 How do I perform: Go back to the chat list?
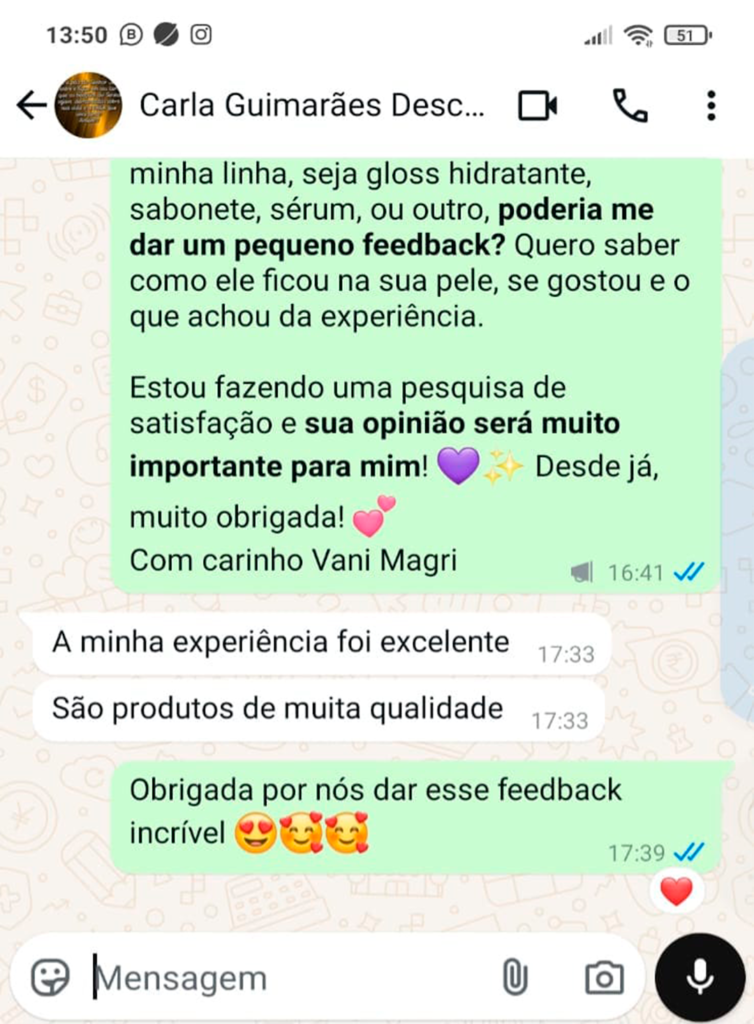coord(31,106)
